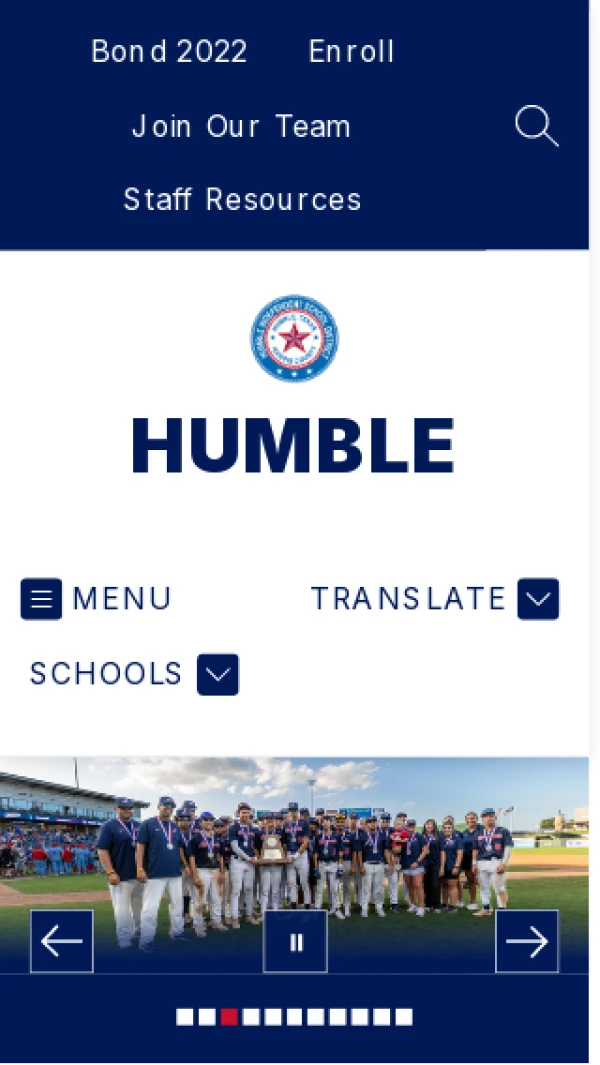Screen dimensions: 600x1065
Task: Open Staff Resources link
Action: (x=242, y=200)
